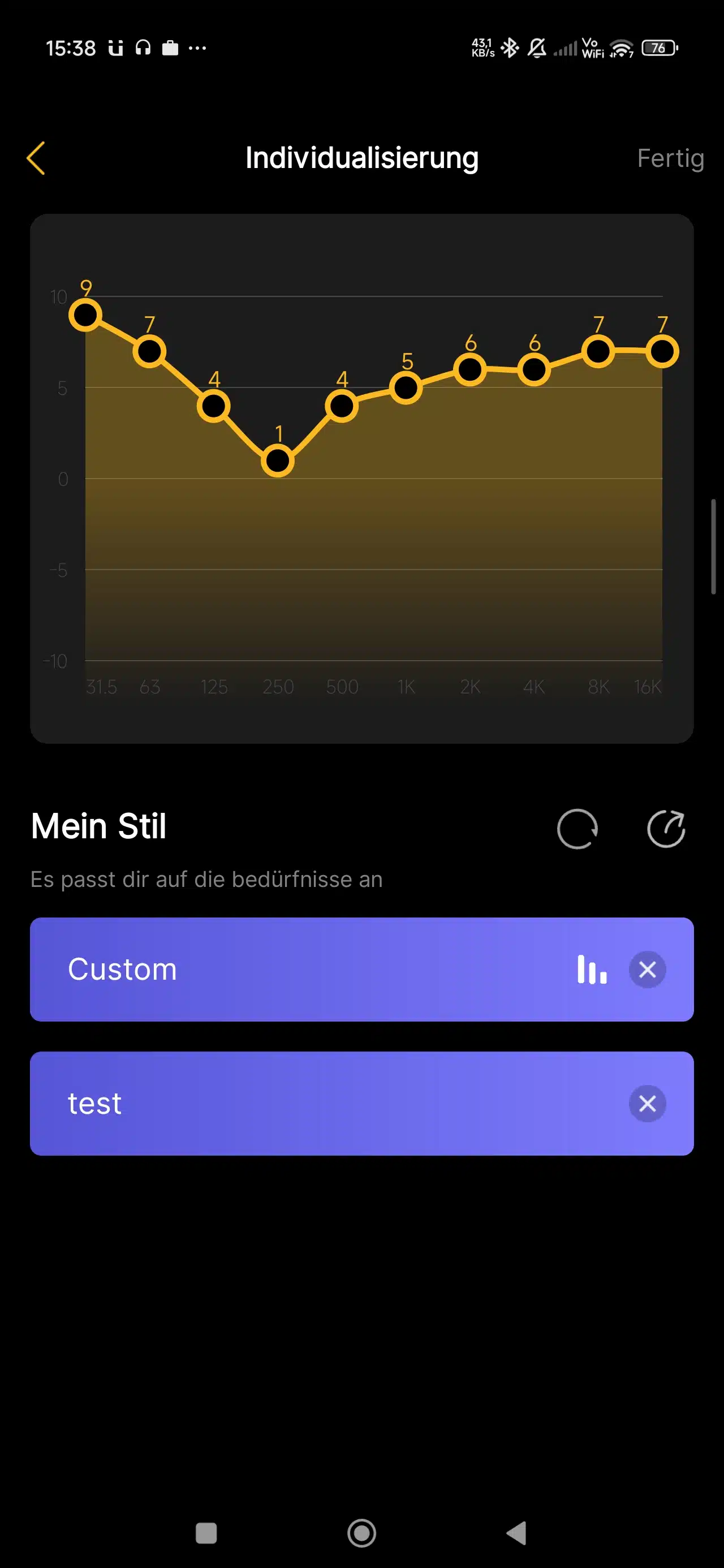Delete the Custom preset
The height and width of the screenshot is (1568, 724).
pyautogui.click(x=647, y=969)
